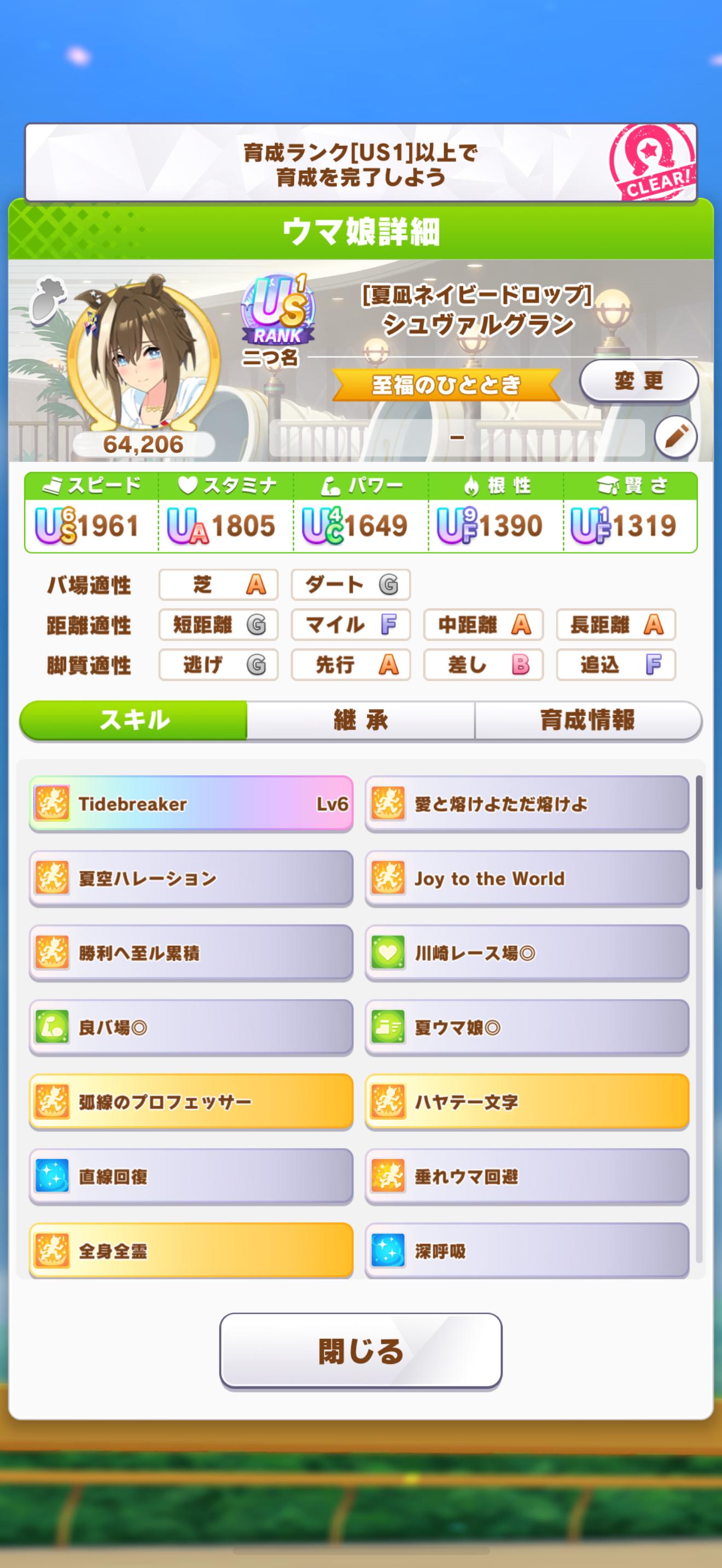Tap the 変更 button to change title
Screen dimensions: 722x1568
point(638,381)
